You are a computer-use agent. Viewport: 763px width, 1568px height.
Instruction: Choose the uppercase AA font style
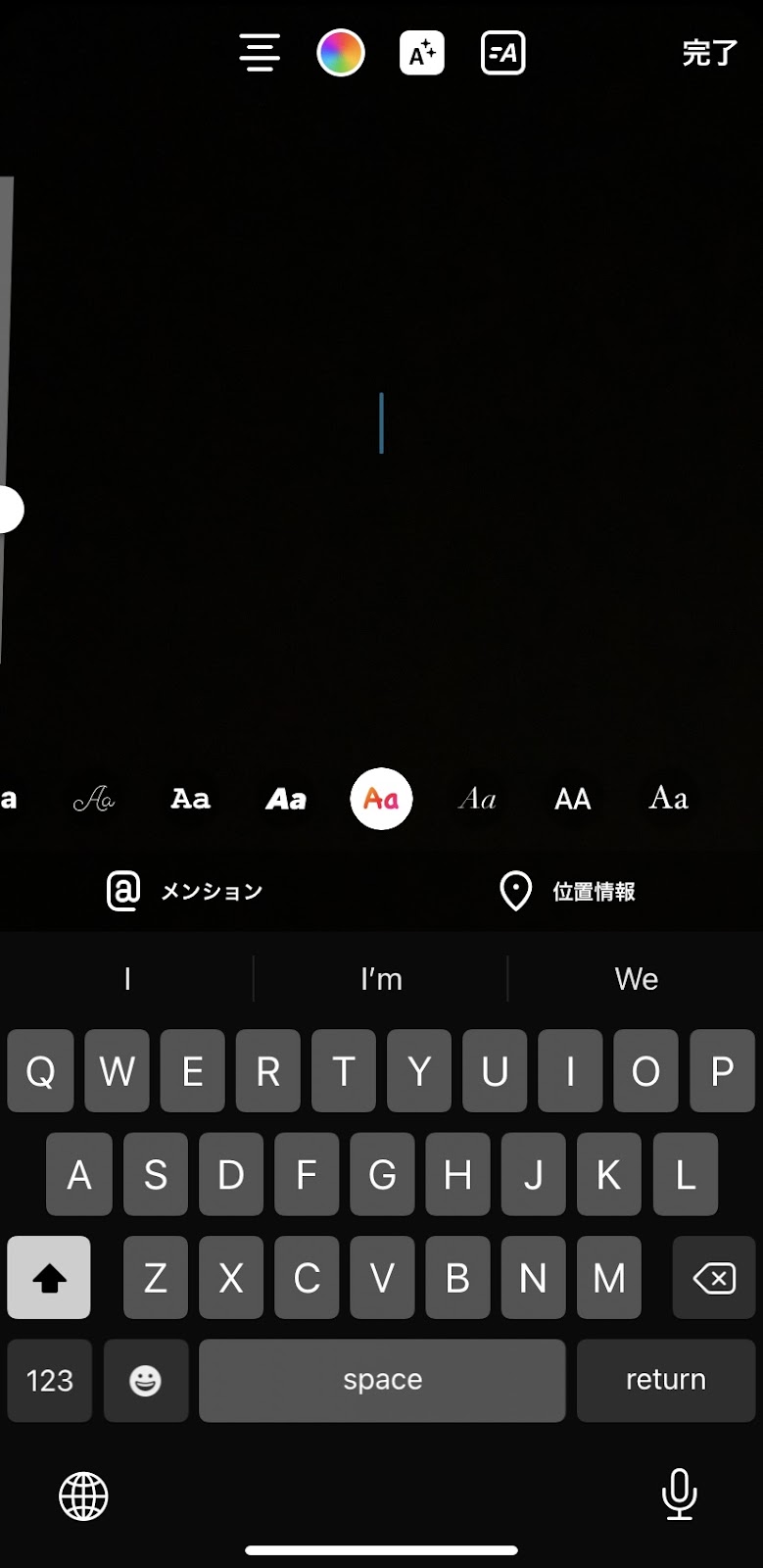[x=573, y=800]
